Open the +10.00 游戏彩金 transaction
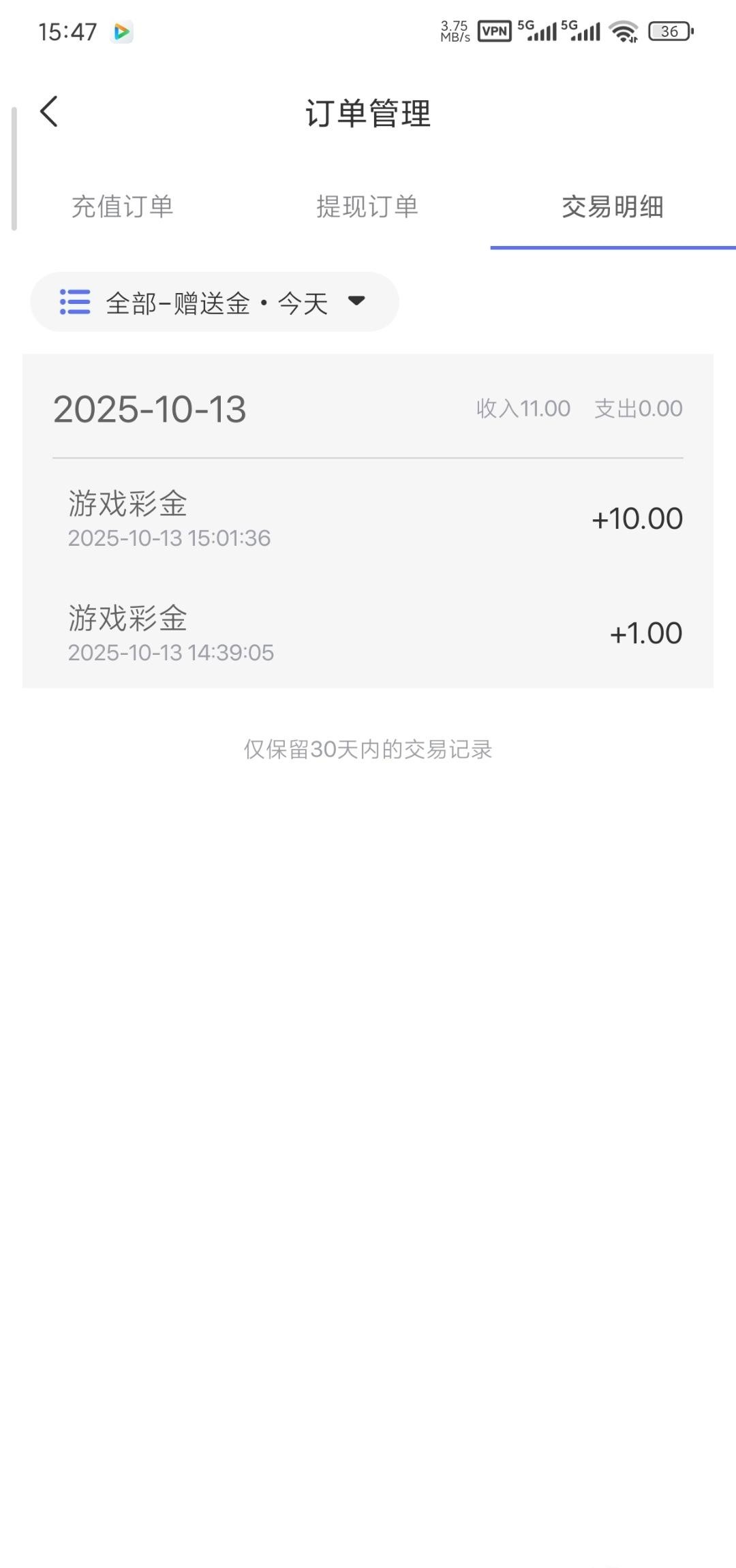The height and width of the screenshot is (1568, 736). click(x=368, y=518)
